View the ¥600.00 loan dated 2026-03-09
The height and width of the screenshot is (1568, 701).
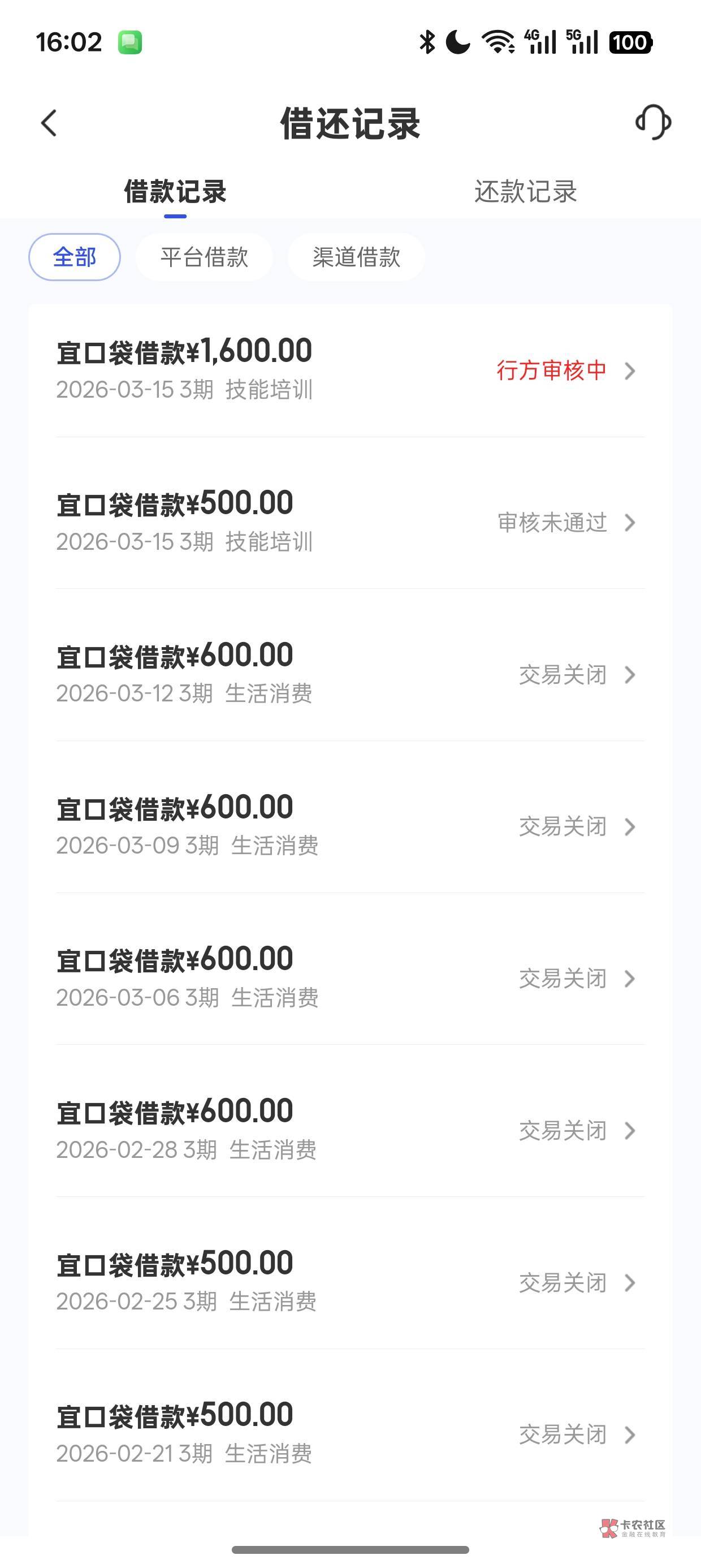[350, 826]
